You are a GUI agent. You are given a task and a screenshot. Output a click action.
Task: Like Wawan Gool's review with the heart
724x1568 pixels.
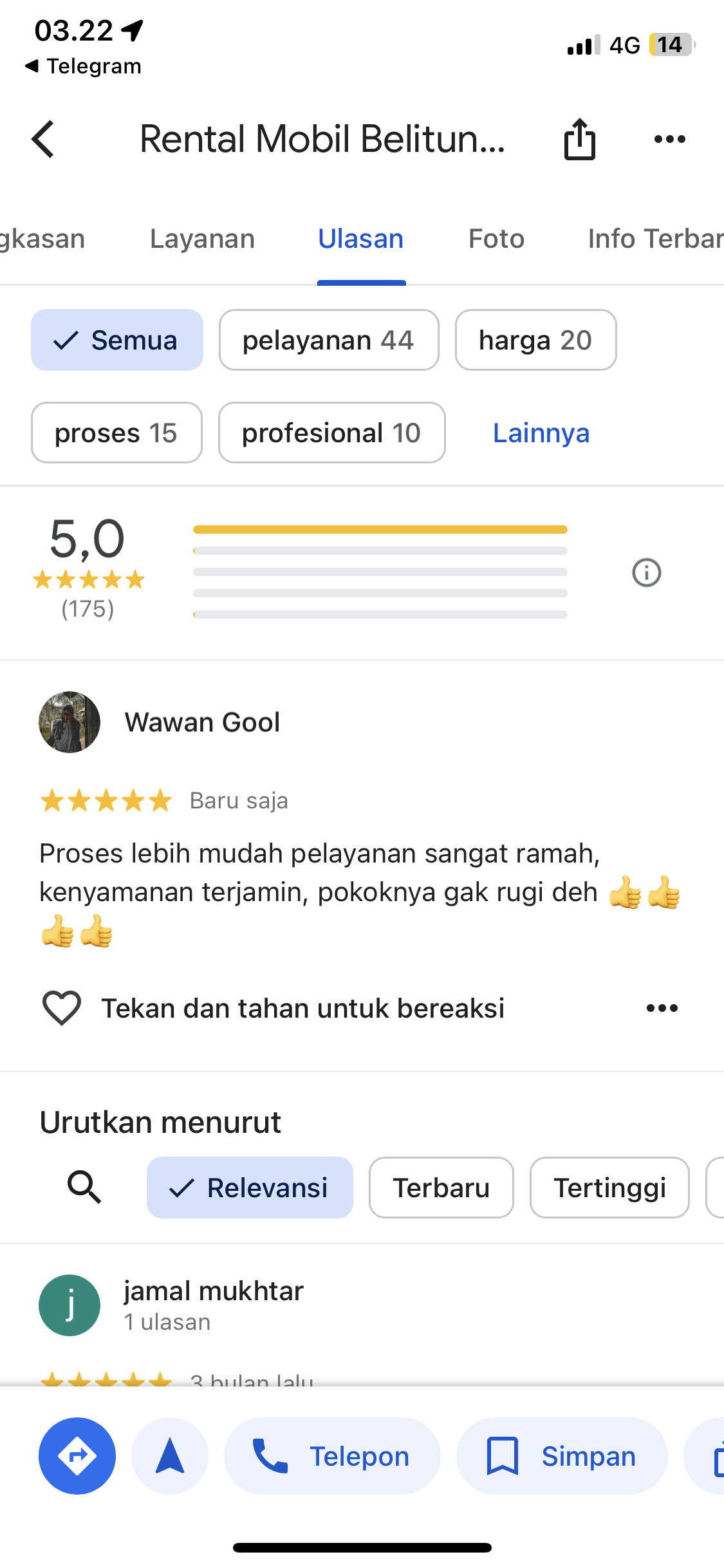[62, 1007]
